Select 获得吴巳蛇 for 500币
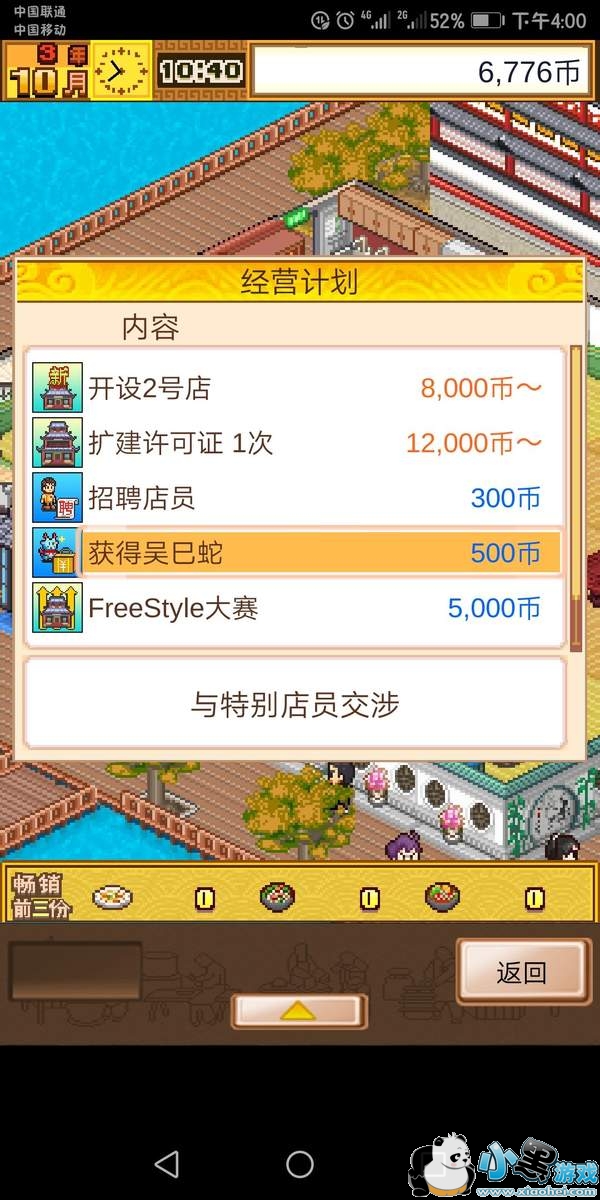 tap(295, 553)
